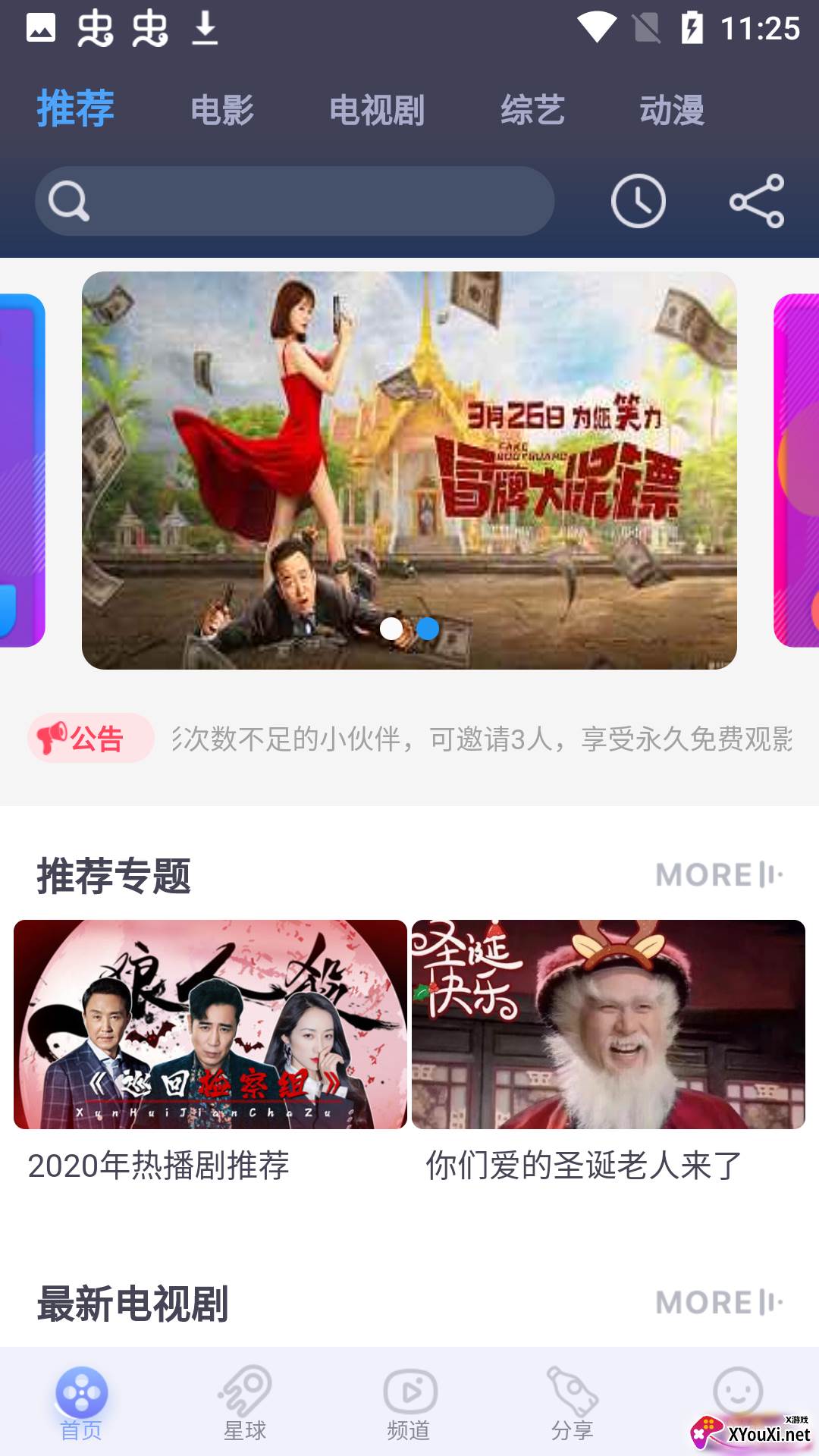
Task: Open the 频道 bottom tab
Action: [x=409, y=1403]
